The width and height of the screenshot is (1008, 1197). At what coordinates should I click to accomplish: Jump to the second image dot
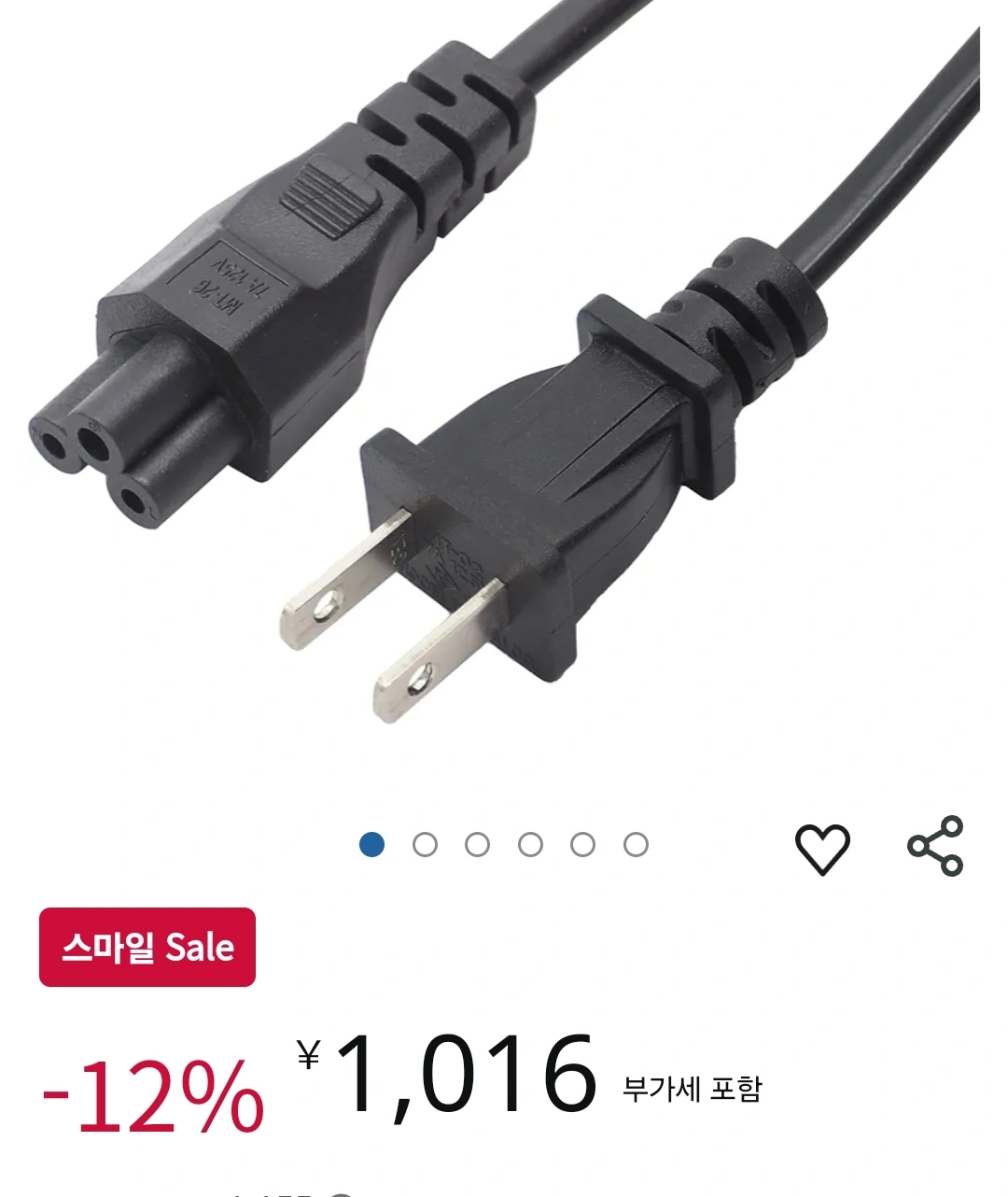(x=425, y=845)
